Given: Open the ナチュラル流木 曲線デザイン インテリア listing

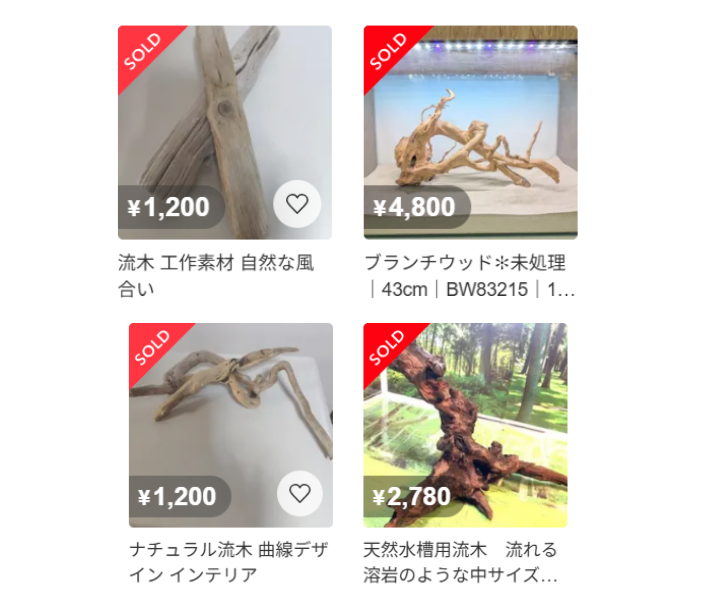Looking at the screenshot, I should pyautogui.click(x=230, y=420).
